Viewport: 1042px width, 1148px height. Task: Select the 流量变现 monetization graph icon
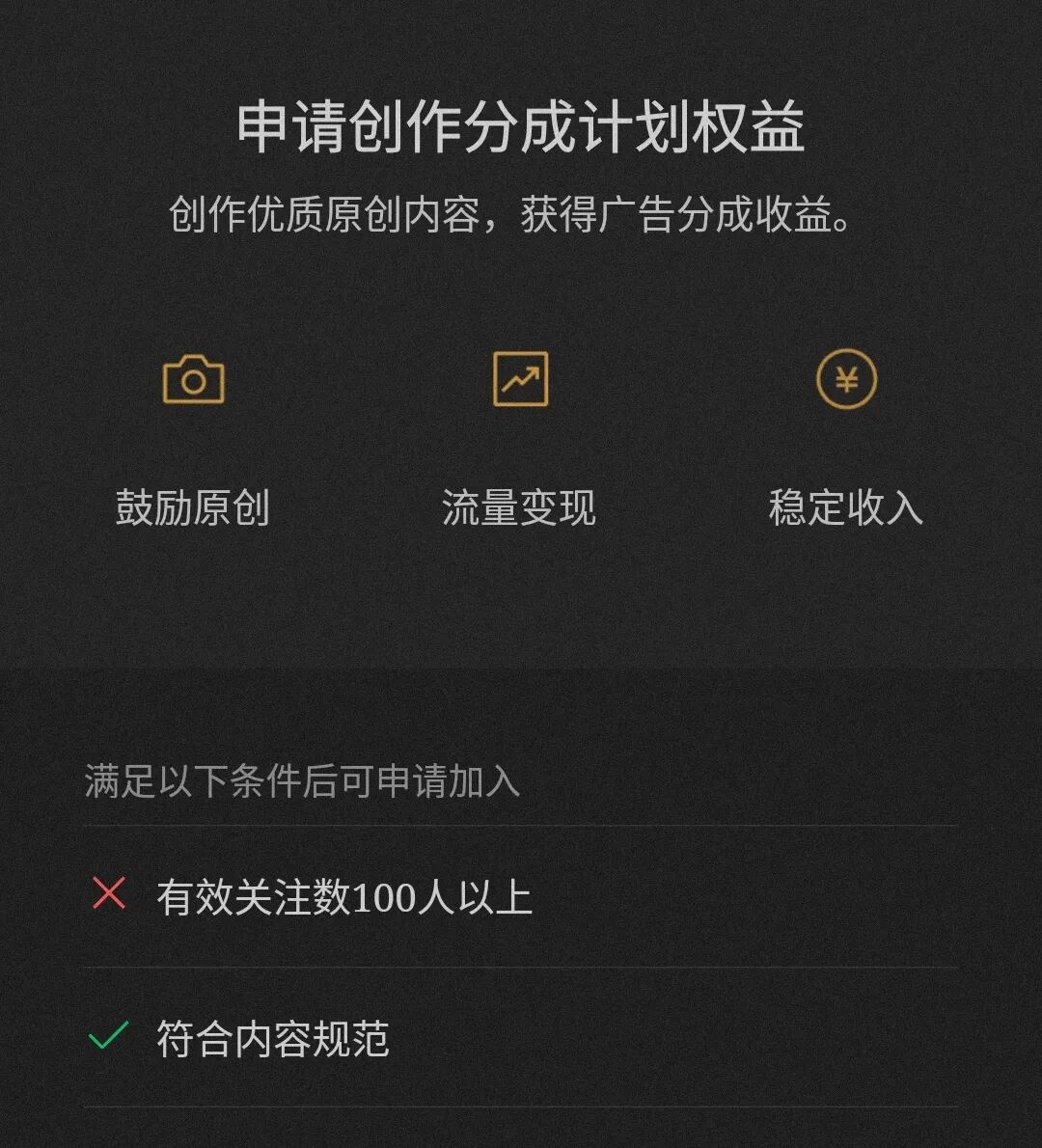tap(521, 378)
